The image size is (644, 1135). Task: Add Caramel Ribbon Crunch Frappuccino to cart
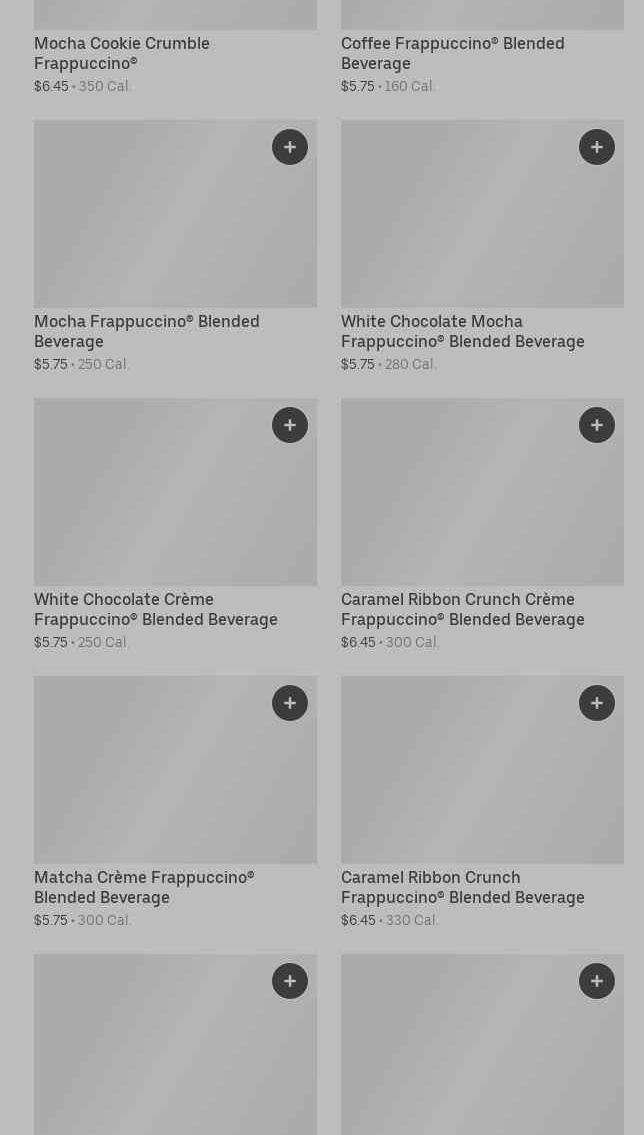coord(597,703)
